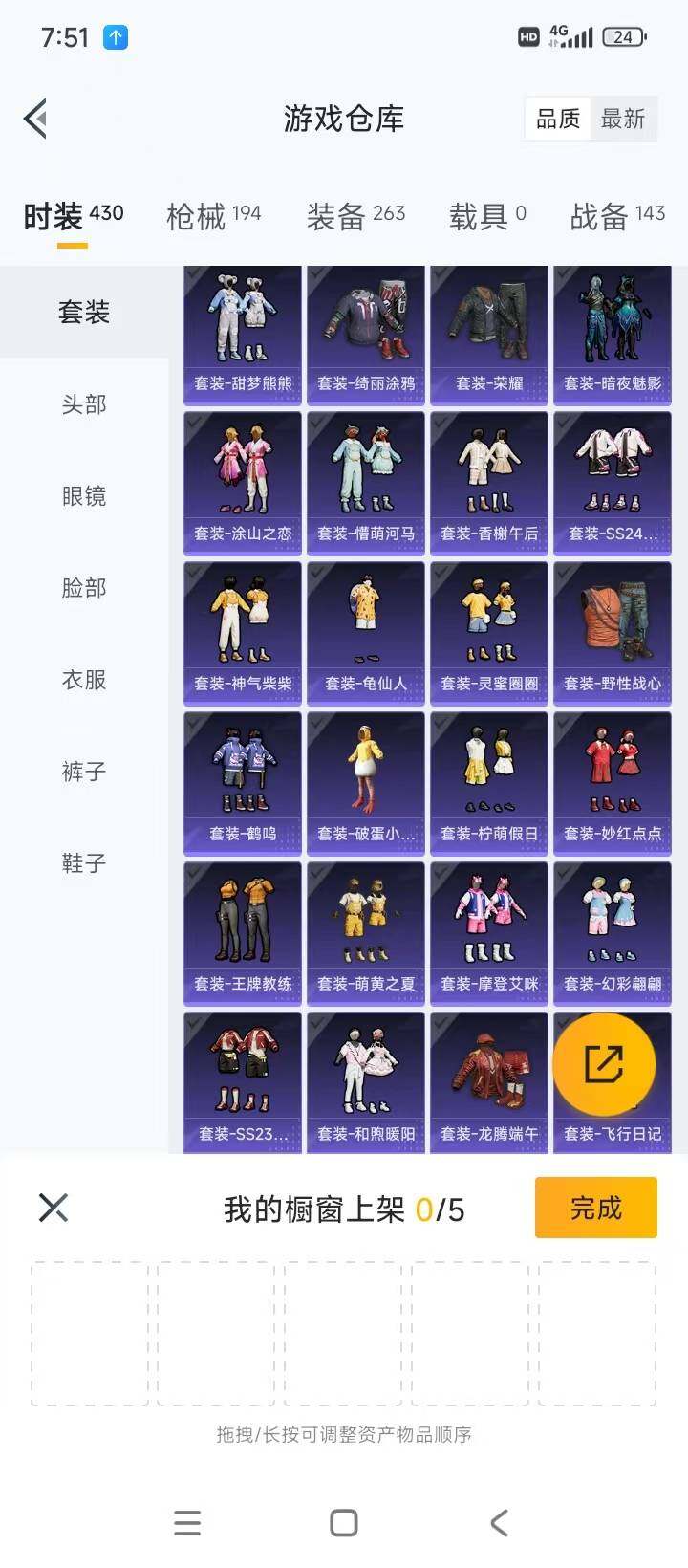Image resolution: width=688 pixels, height=1568 pixels.
Task: Sort the warehouse by 品质
Action: (558, 120)
